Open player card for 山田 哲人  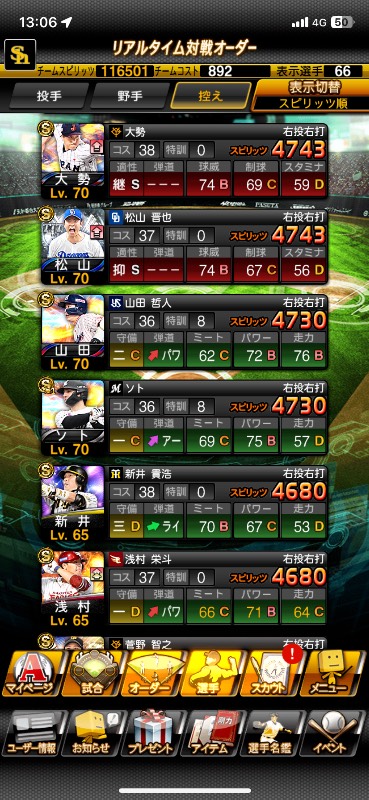pos(184,332)
